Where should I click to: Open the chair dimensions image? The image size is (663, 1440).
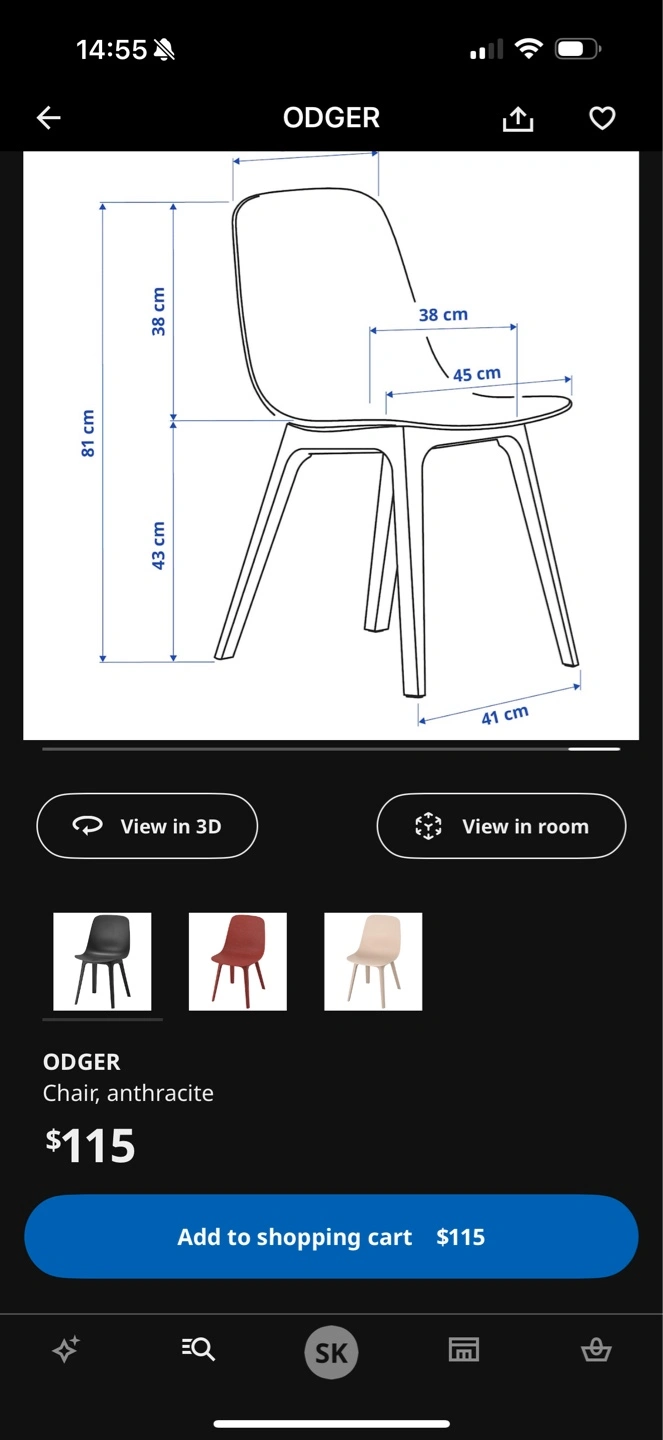coord(331,446)
